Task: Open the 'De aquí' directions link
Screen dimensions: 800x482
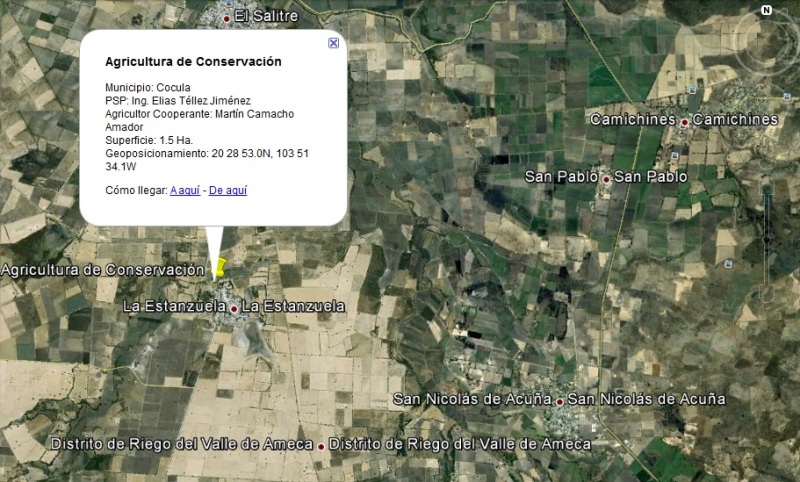Action: pyautogui.click(x=228, y=190)
